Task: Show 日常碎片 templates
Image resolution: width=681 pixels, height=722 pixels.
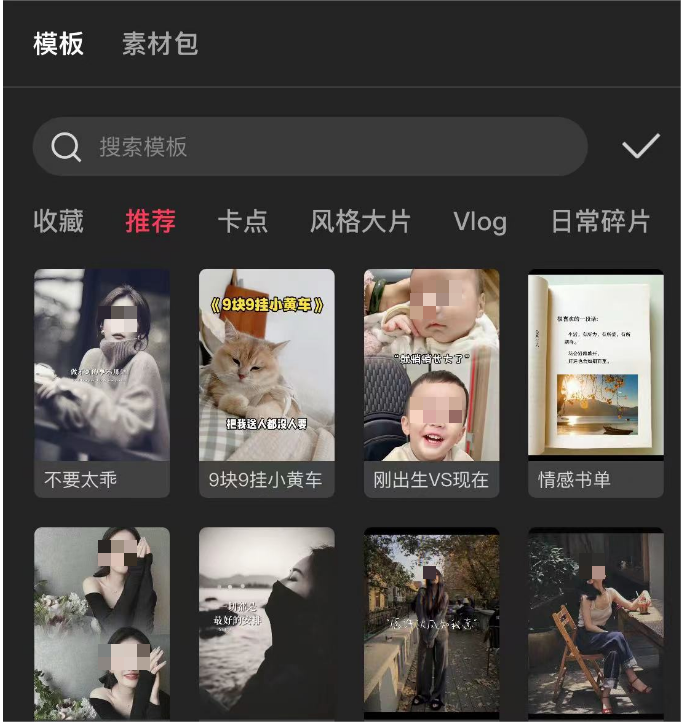Action: (x=600, y=221)
